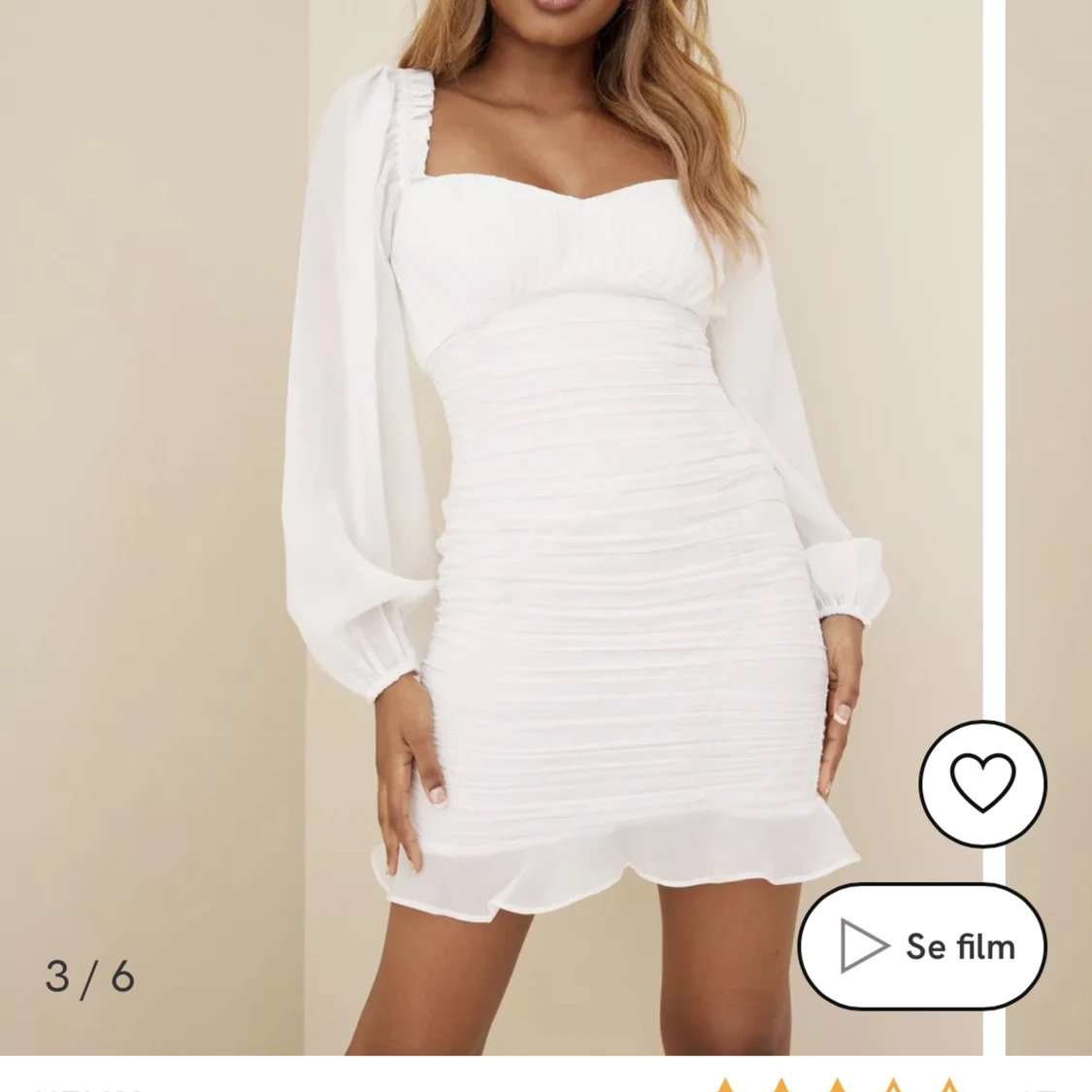Add this dress to favorites

coord(982,783)
